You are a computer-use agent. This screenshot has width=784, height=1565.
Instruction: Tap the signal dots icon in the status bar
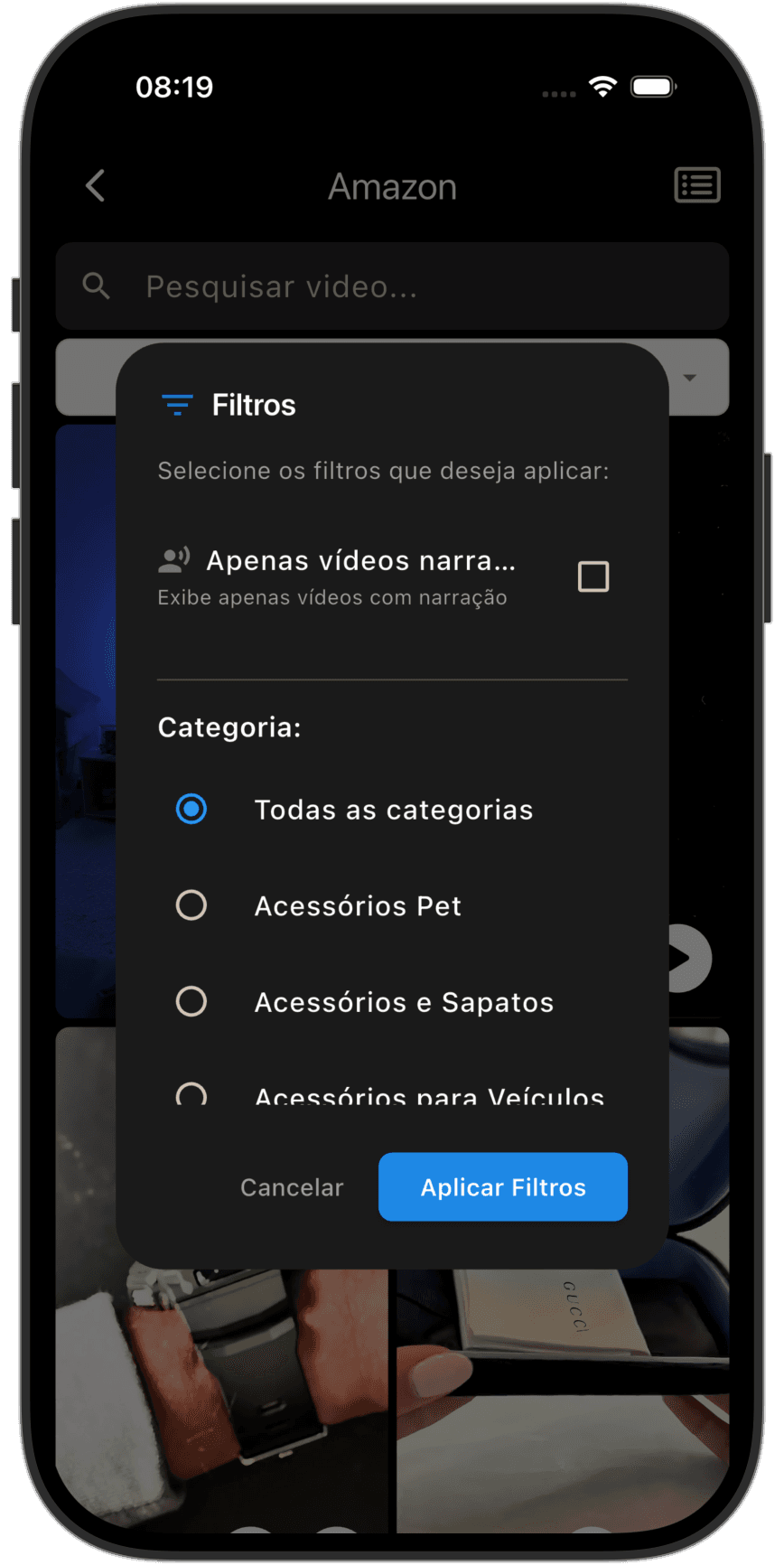coord(557,93)
